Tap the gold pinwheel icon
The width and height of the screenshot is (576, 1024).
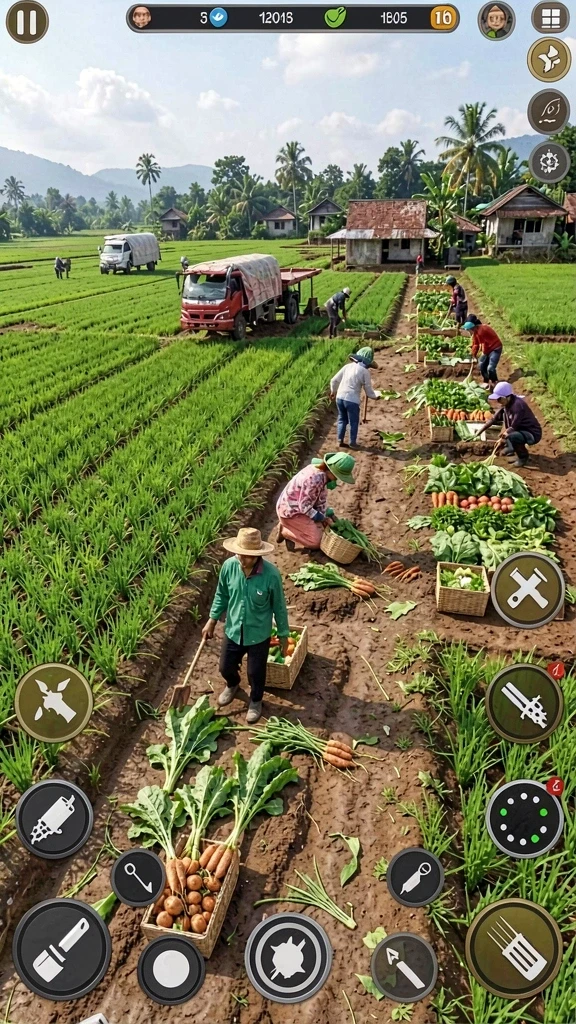549,59
